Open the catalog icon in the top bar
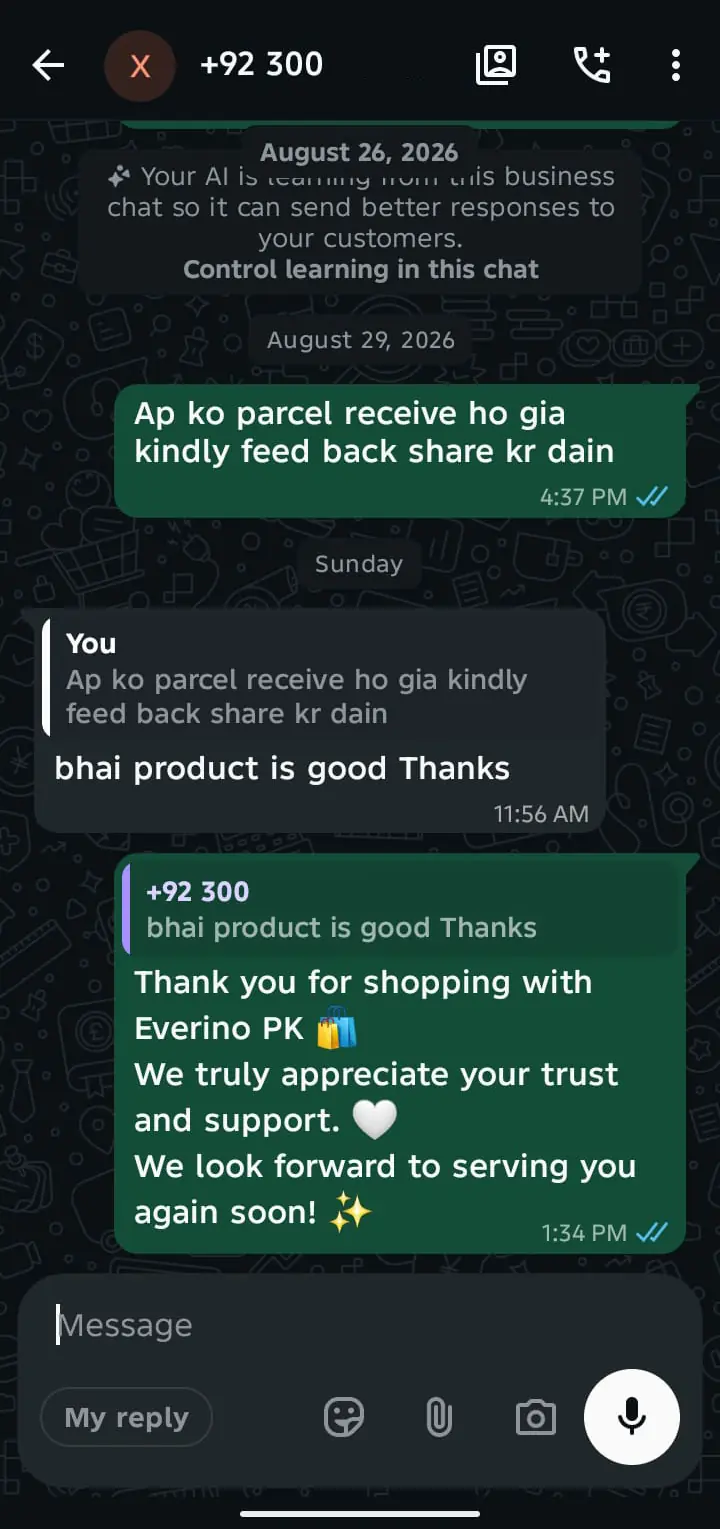Image resolution: width=720 pixels, height=1529 pixels. 495,66
